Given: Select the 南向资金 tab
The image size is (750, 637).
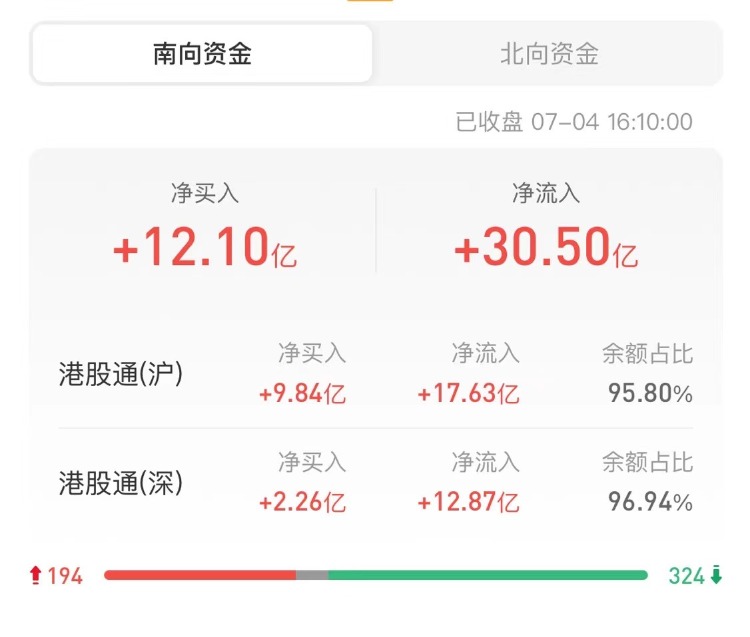Looking at the screenshot, I should click(202, 54).
